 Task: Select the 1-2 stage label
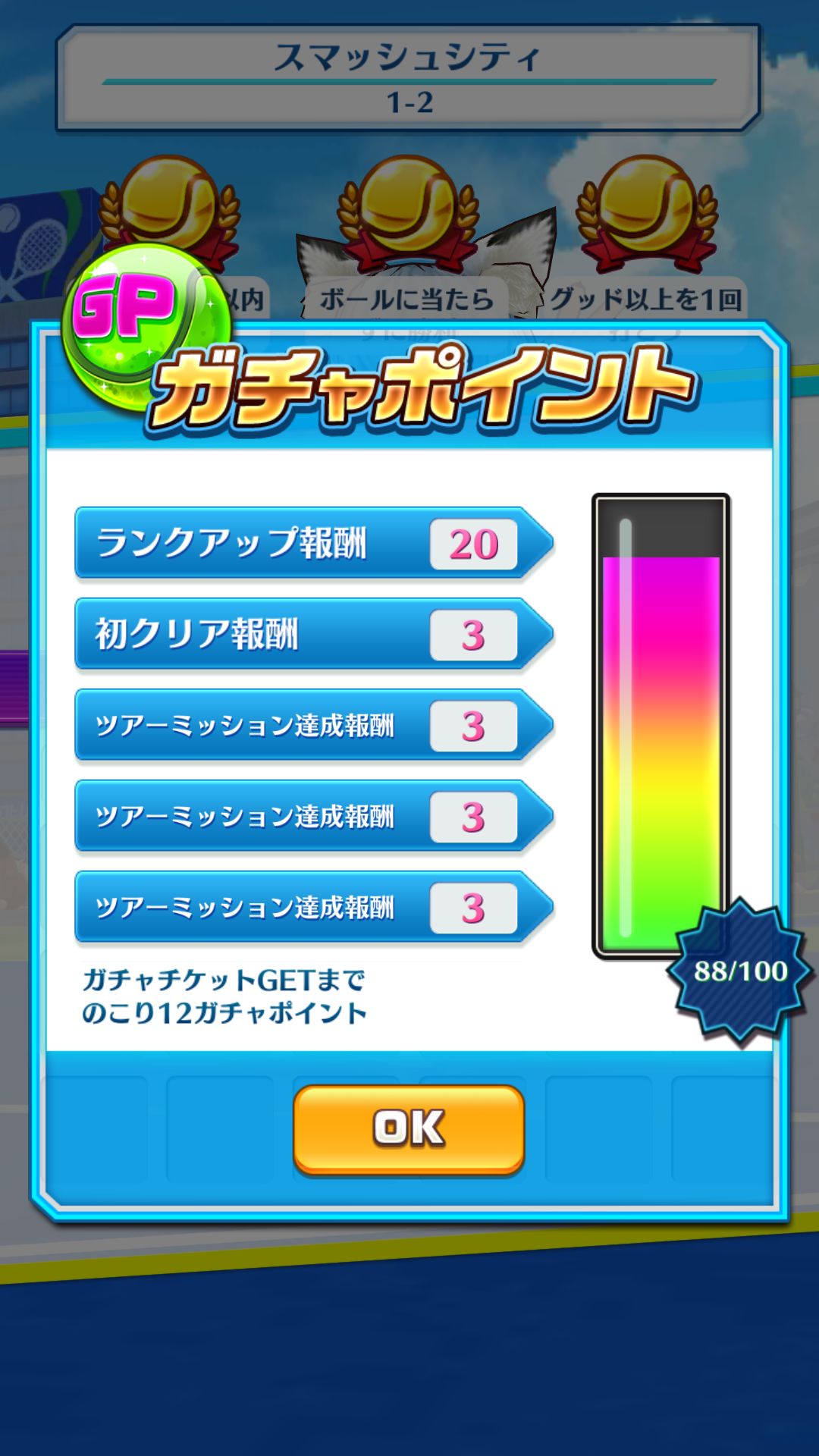pos(409,99)
